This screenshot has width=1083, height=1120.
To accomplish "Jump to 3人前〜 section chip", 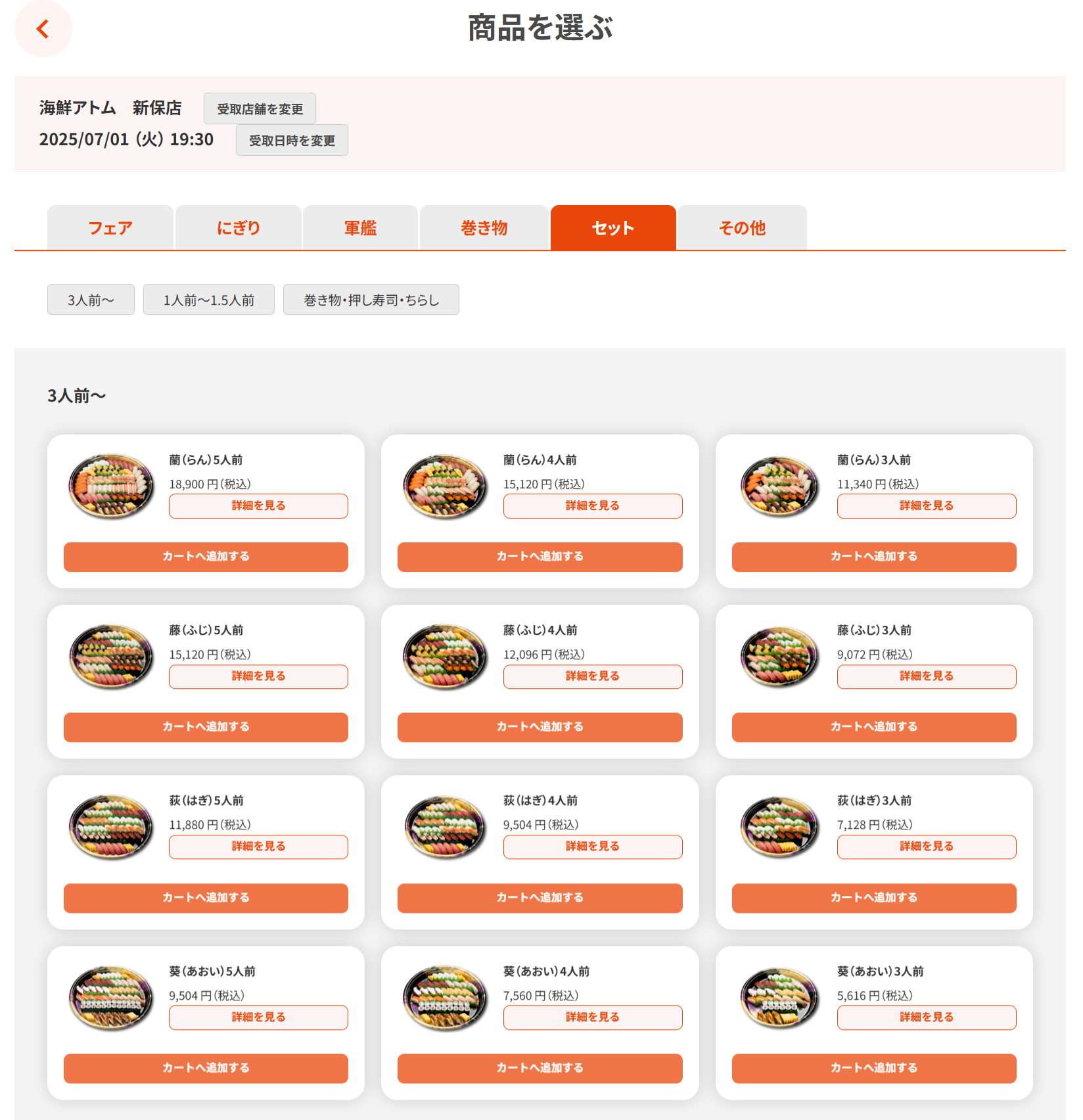I will (91, 300).
